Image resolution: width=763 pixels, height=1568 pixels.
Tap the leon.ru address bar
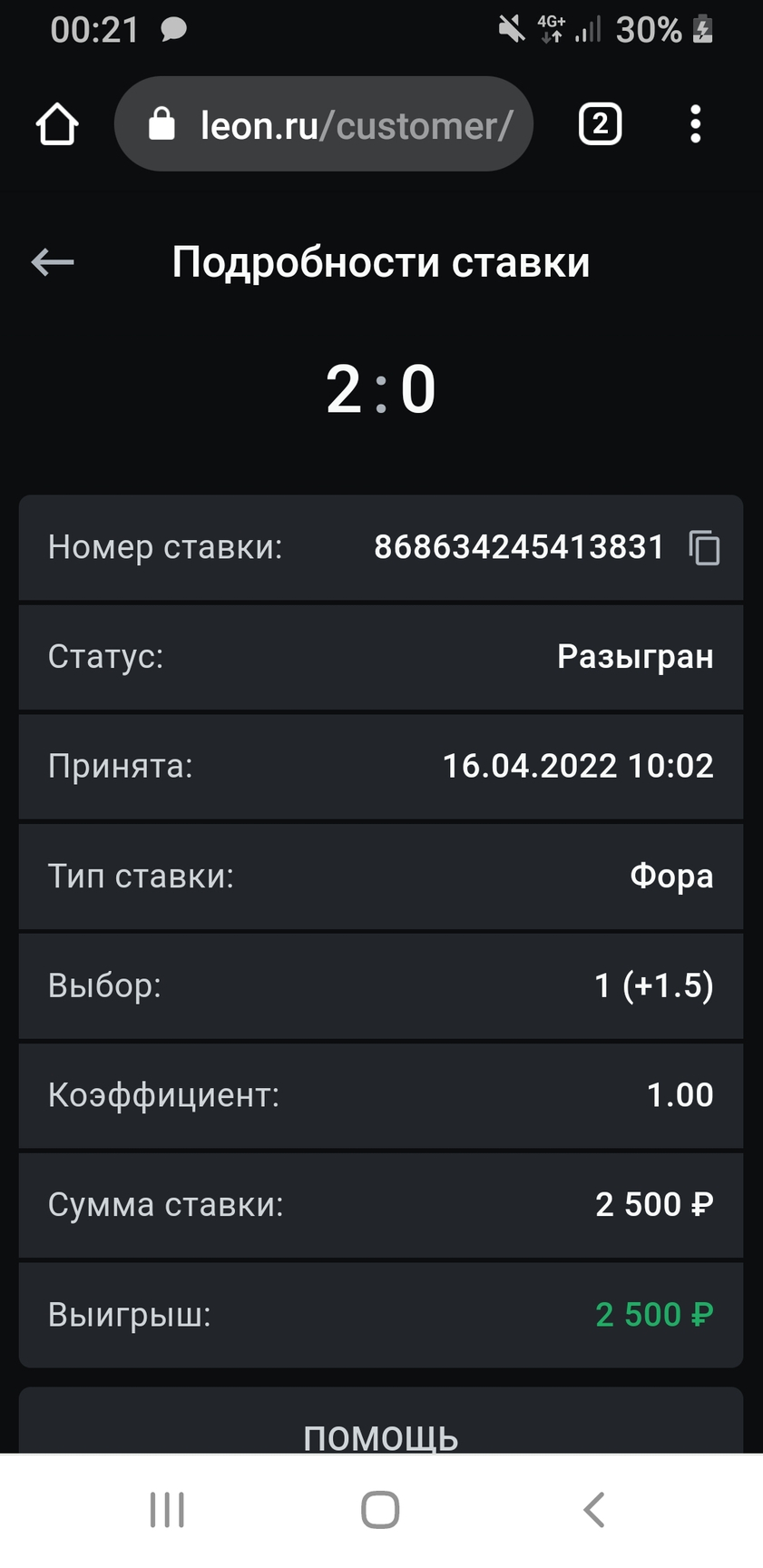(x=323, y=124)
